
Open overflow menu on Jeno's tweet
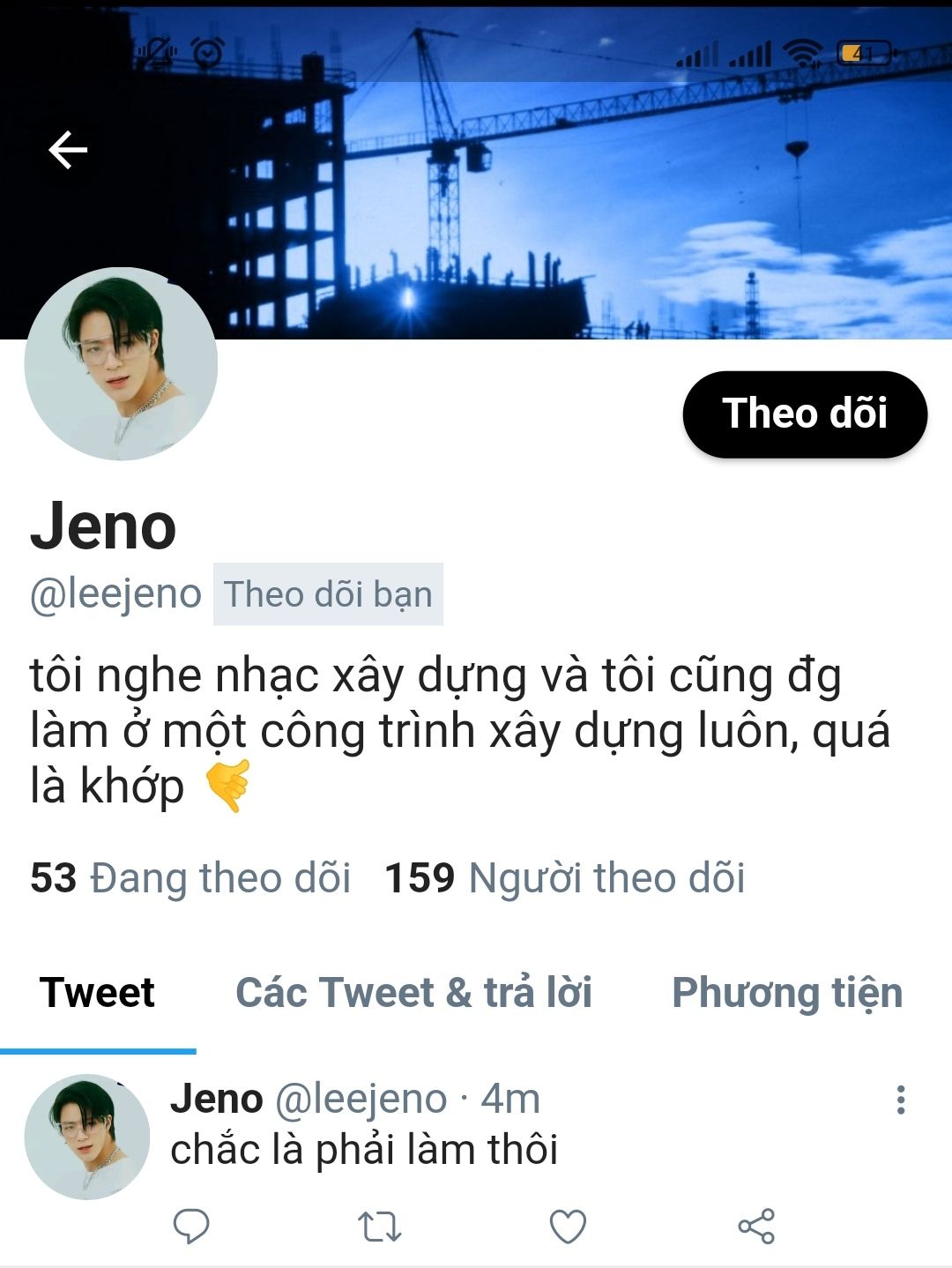click(x=900, y=1100)
